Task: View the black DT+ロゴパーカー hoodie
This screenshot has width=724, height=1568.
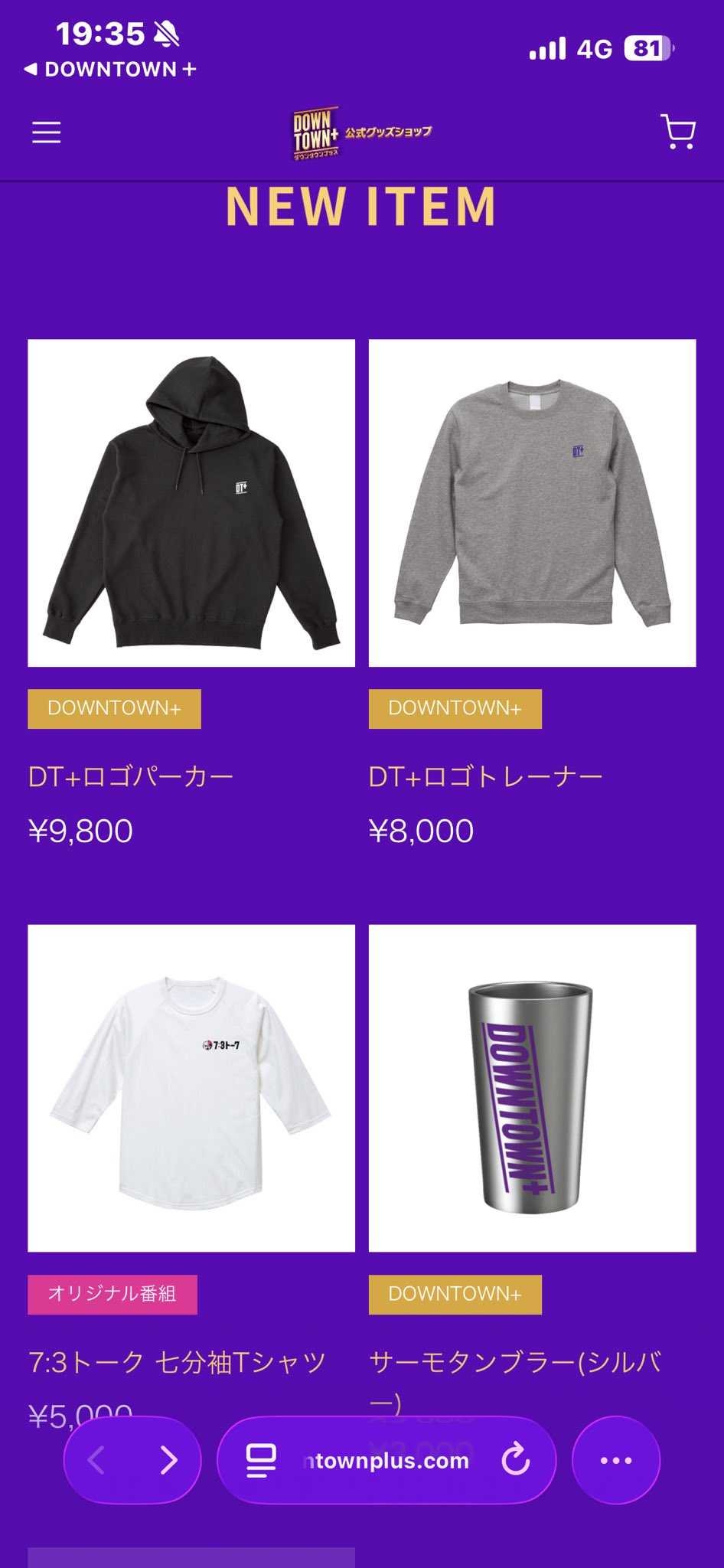Action: [191, 503]
